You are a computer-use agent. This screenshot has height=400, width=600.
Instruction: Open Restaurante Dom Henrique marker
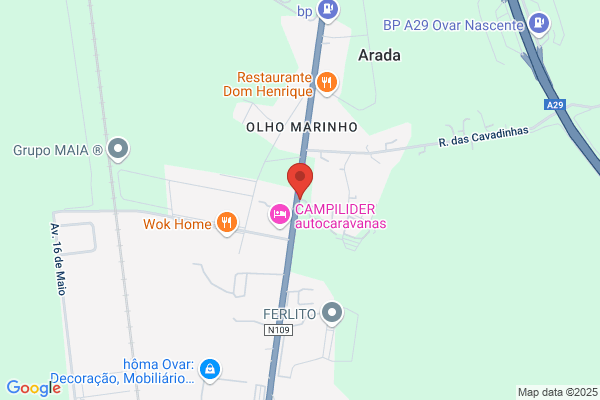pyautogui.click(x=327, y=83)
